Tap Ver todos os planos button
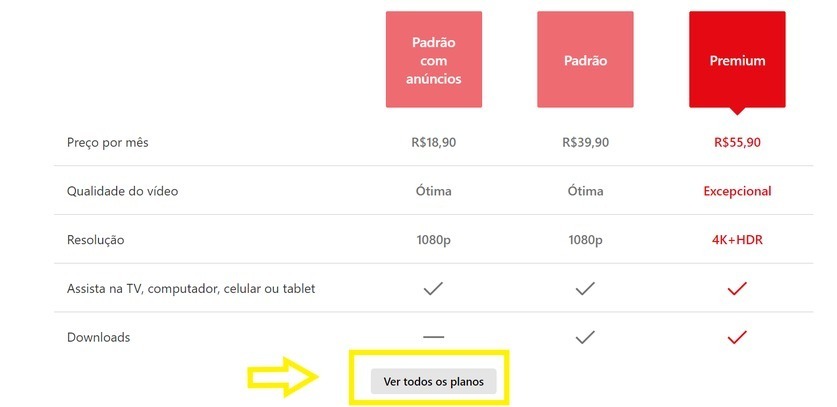Image resolution: width=837 pixels, height=407 pixels. 433,382
